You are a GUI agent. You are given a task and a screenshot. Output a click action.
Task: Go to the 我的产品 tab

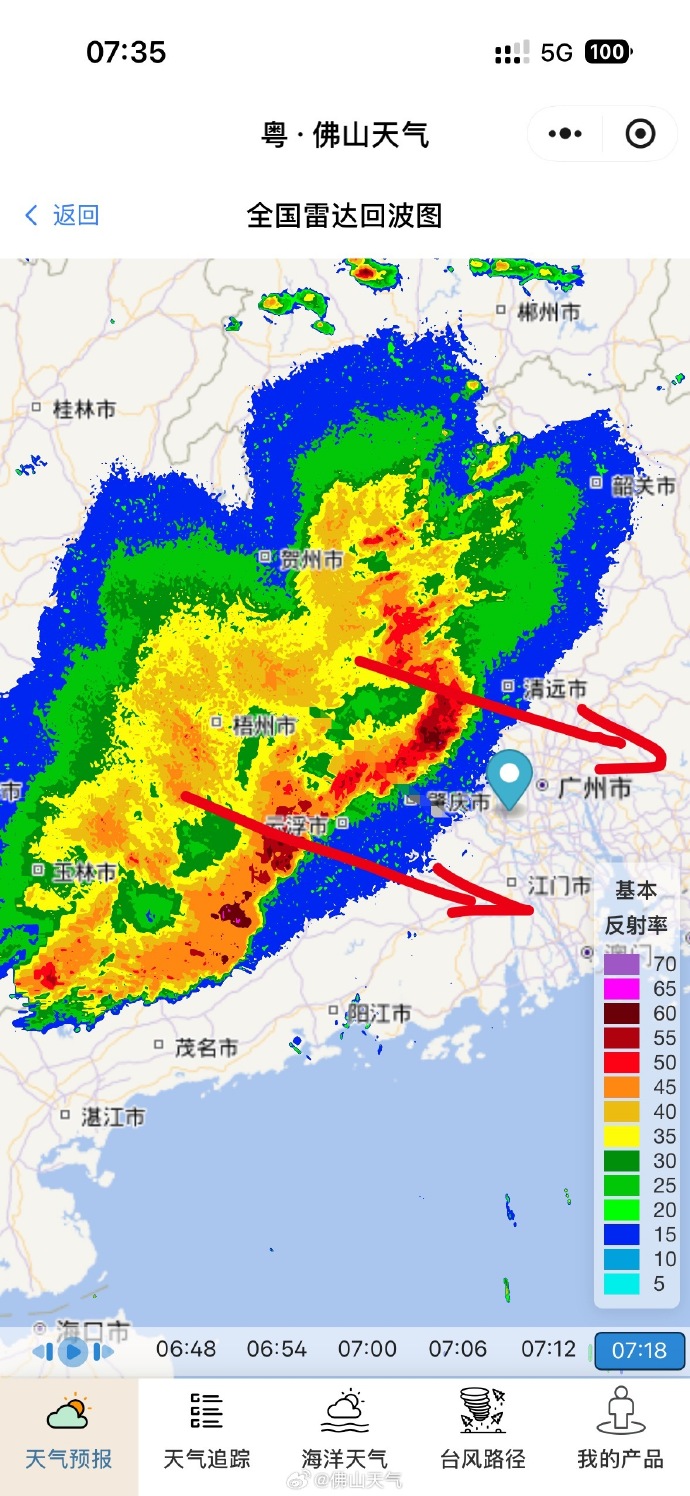click(x=620, y=1436)
